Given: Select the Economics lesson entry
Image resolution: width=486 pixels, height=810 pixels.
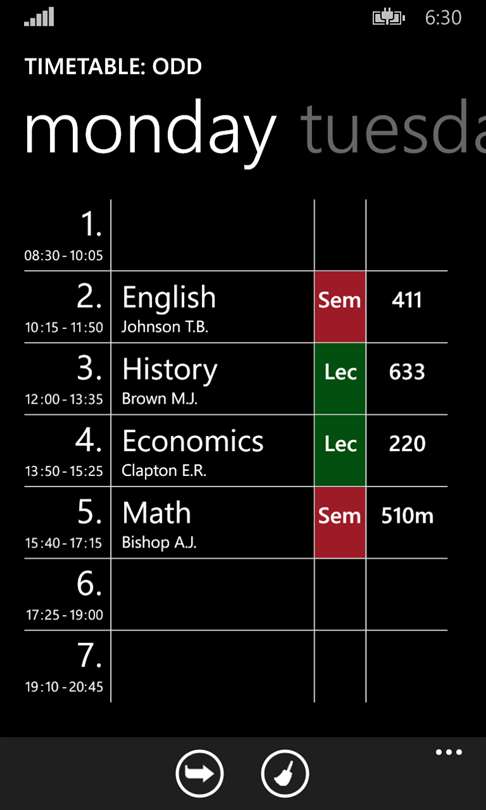Looking at the screenshot, I should [x=236, y=450].
